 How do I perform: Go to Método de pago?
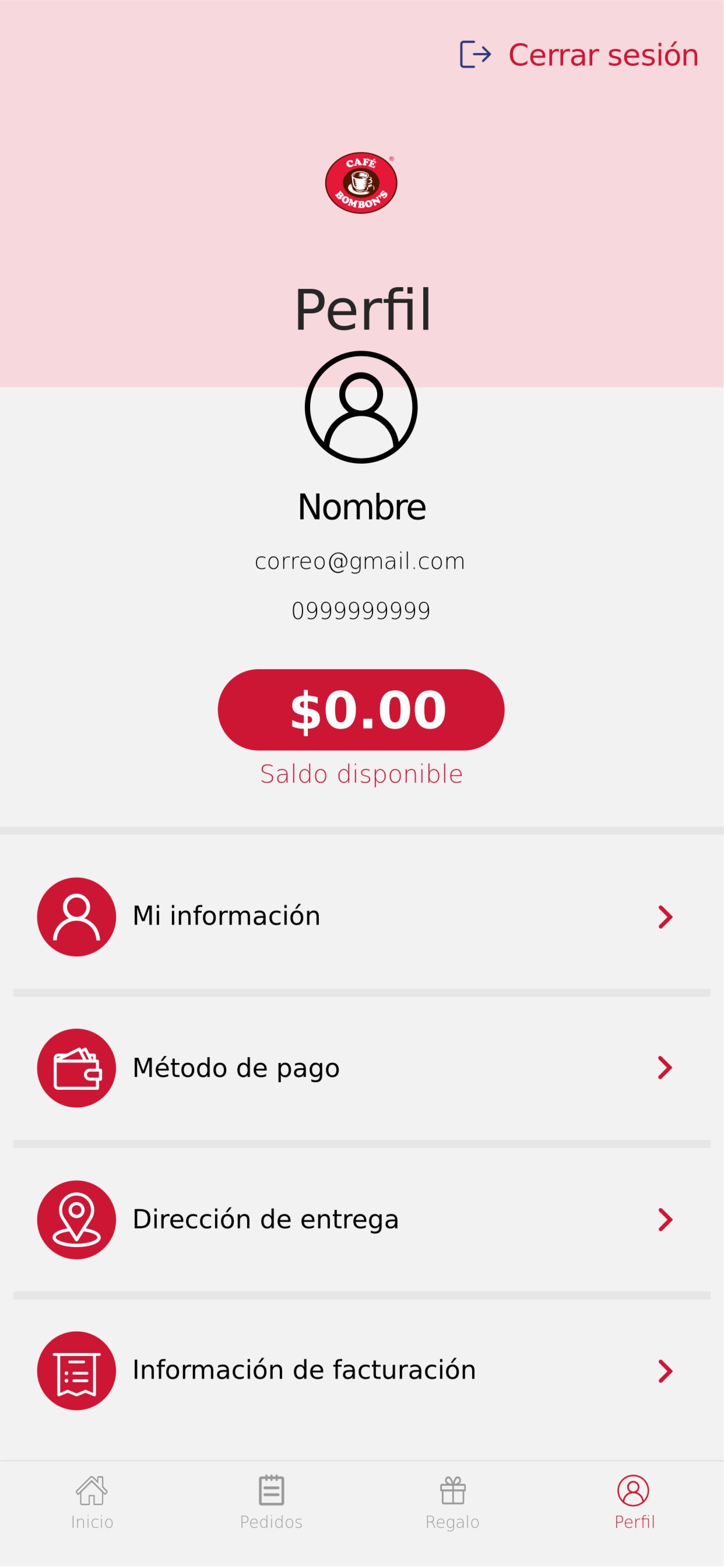tap(362, 1067)
